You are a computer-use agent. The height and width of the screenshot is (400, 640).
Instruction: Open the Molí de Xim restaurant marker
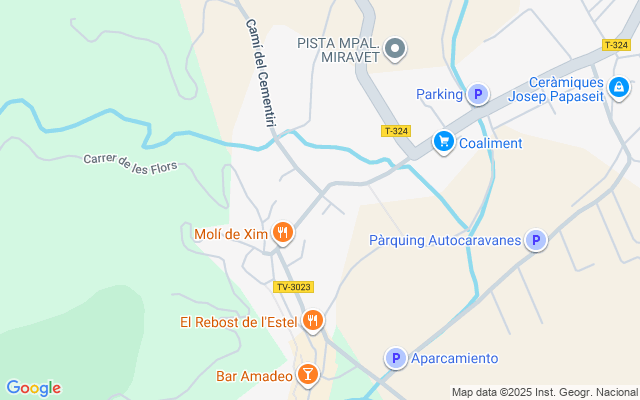click(x=283, y=234)
